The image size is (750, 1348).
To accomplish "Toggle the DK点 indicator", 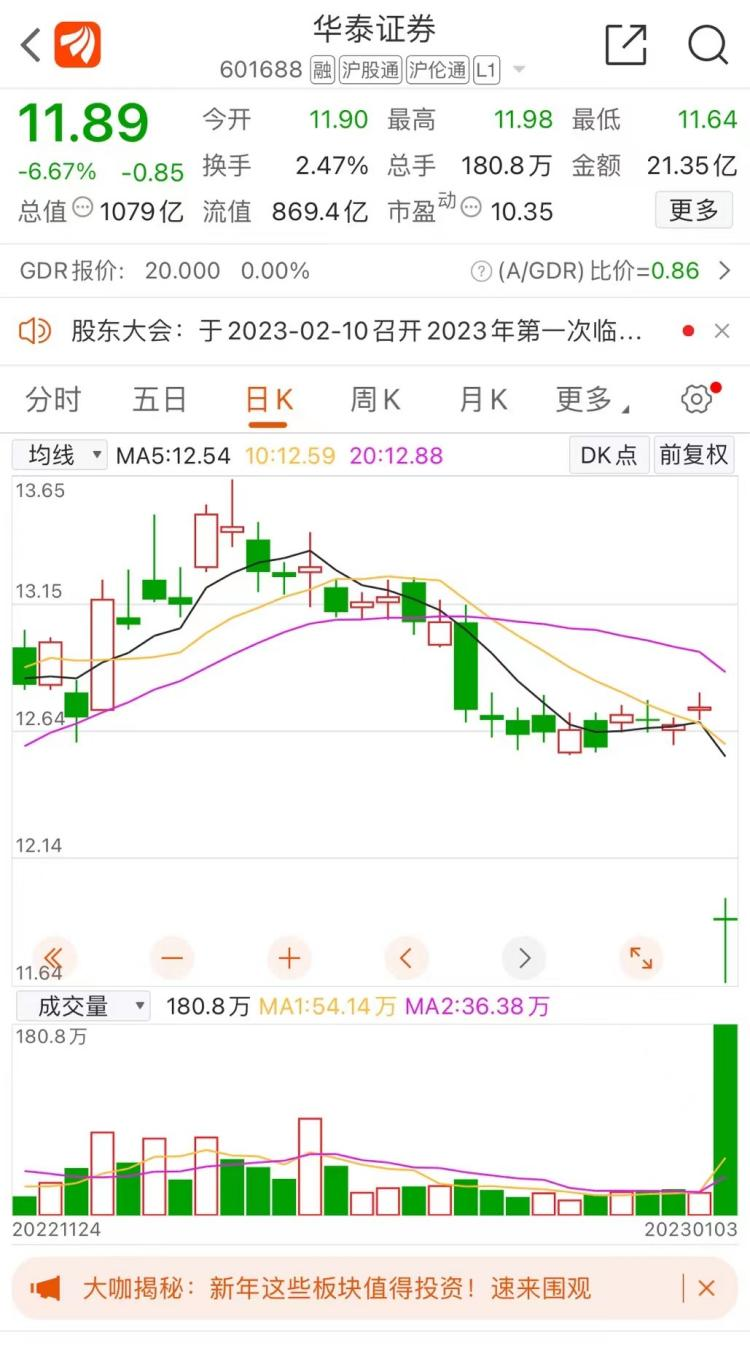I will [x=609, y=456].
